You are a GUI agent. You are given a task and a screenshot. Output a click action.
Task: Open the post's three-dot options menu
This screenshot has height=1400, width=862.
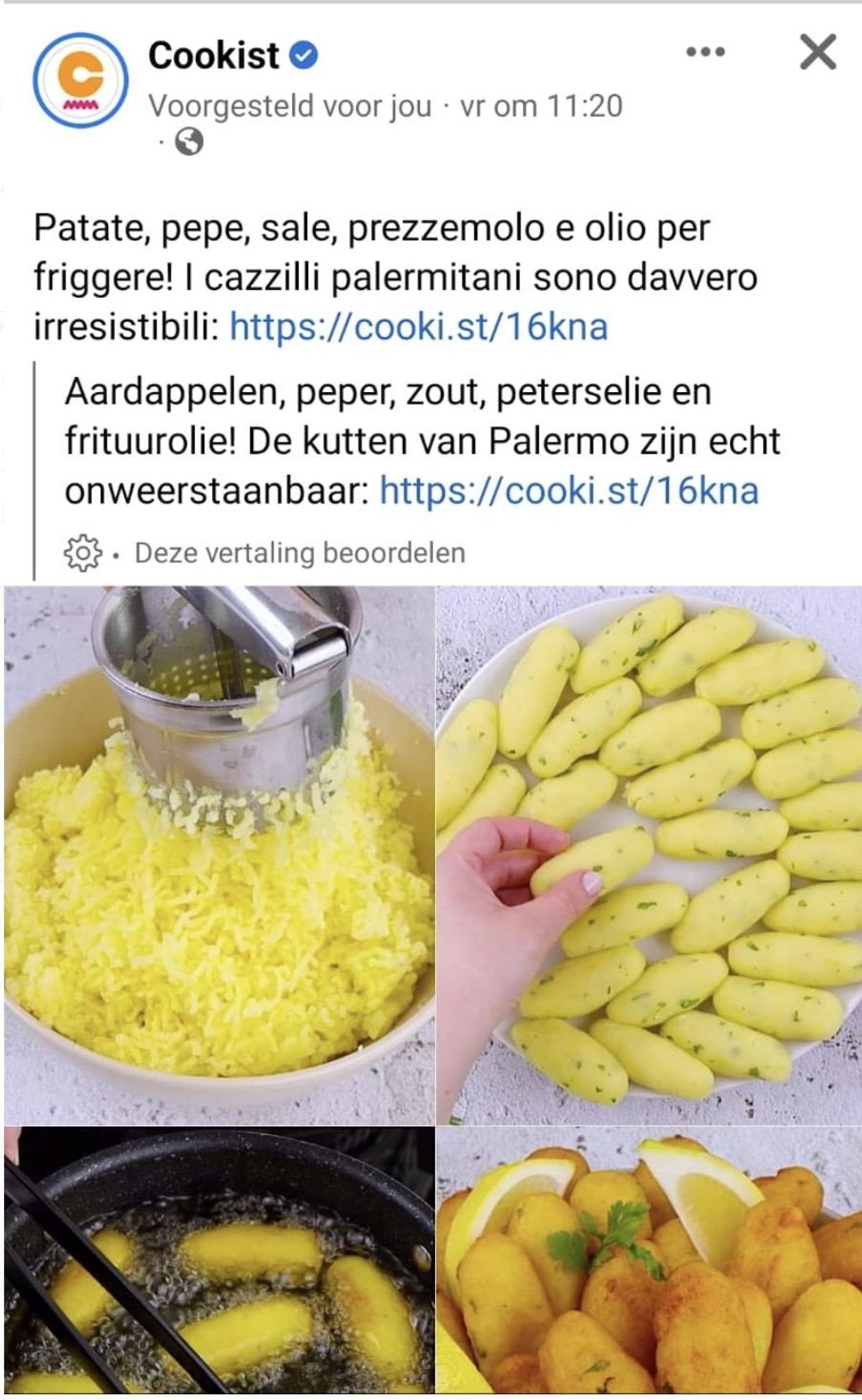tap(705, 52)
